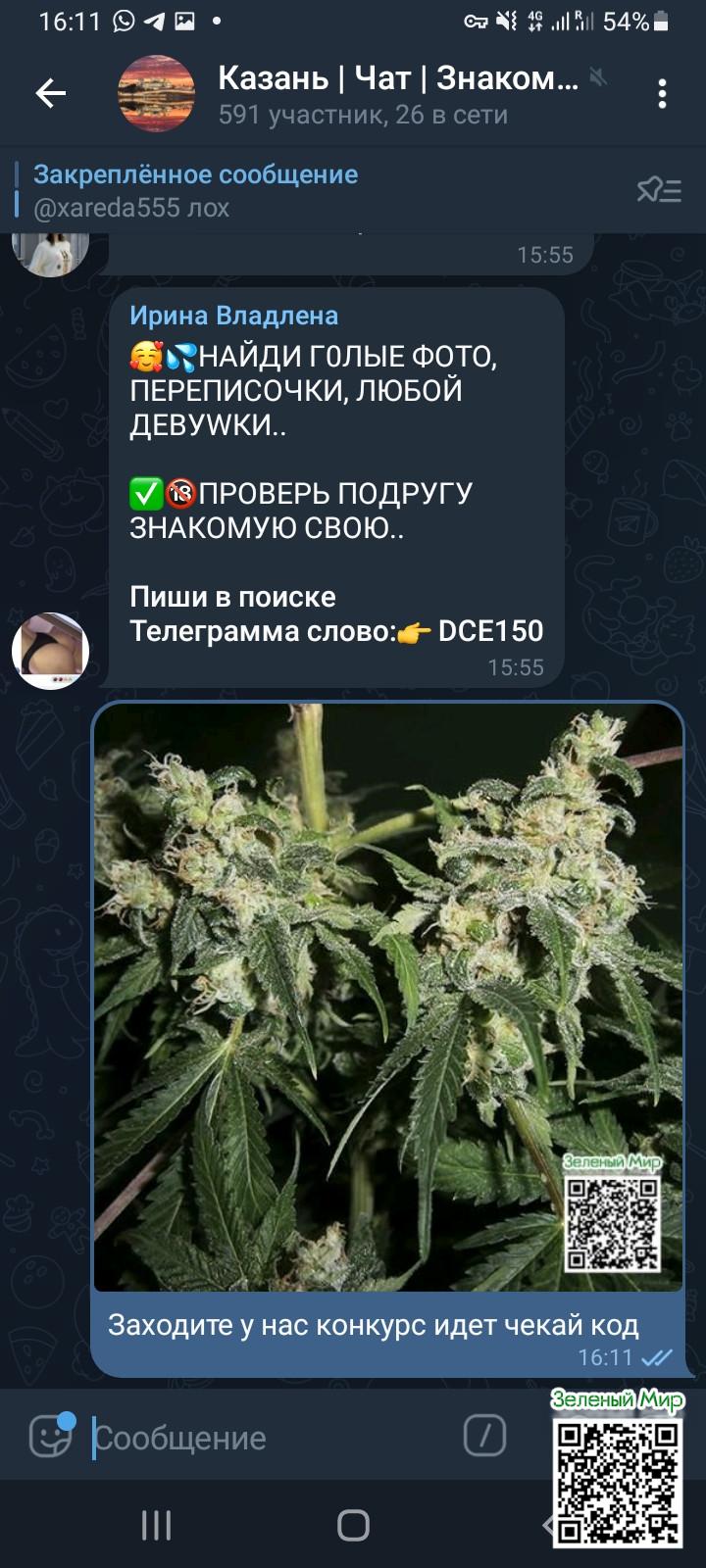Go back from the chat
The height and width of the screenshot is (1568, 706).
[50, 93]
